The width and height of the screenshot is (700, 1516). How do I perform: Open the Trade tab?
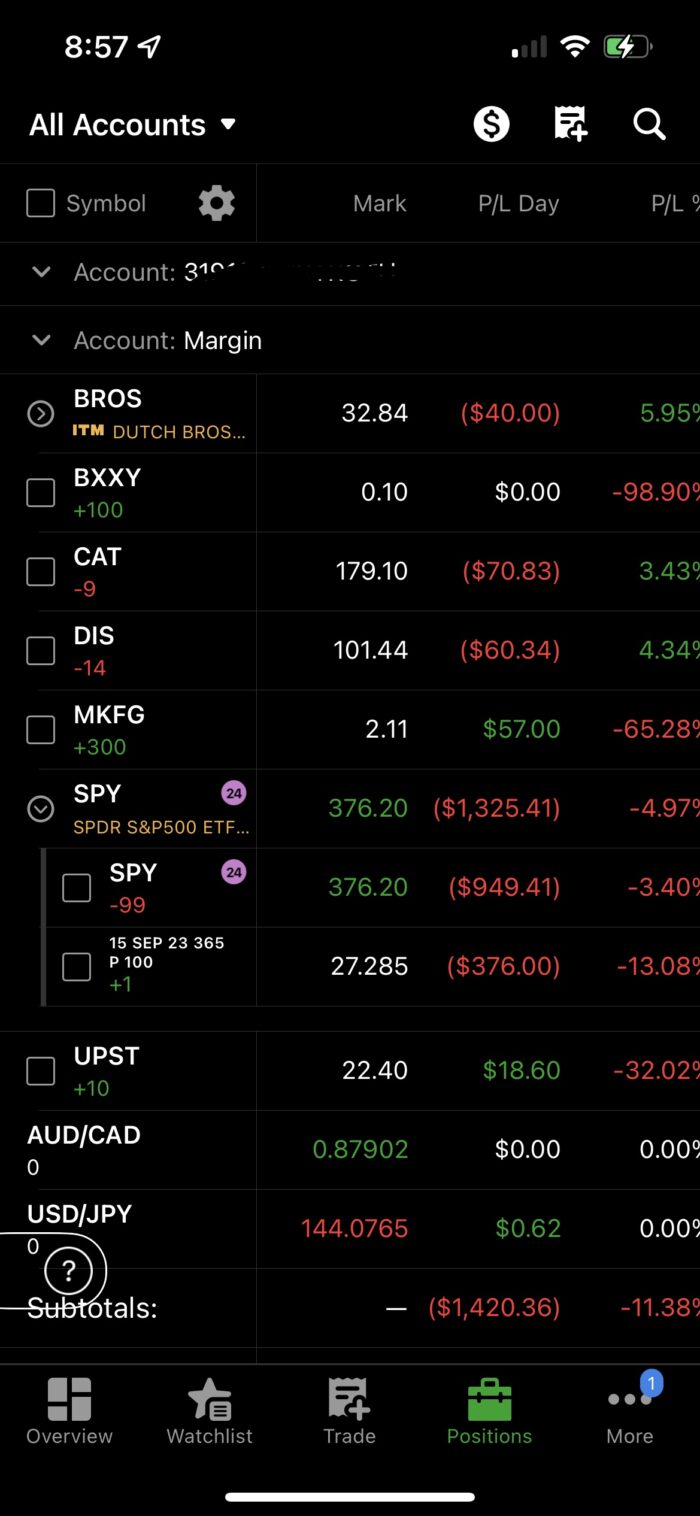[349, 1412]
